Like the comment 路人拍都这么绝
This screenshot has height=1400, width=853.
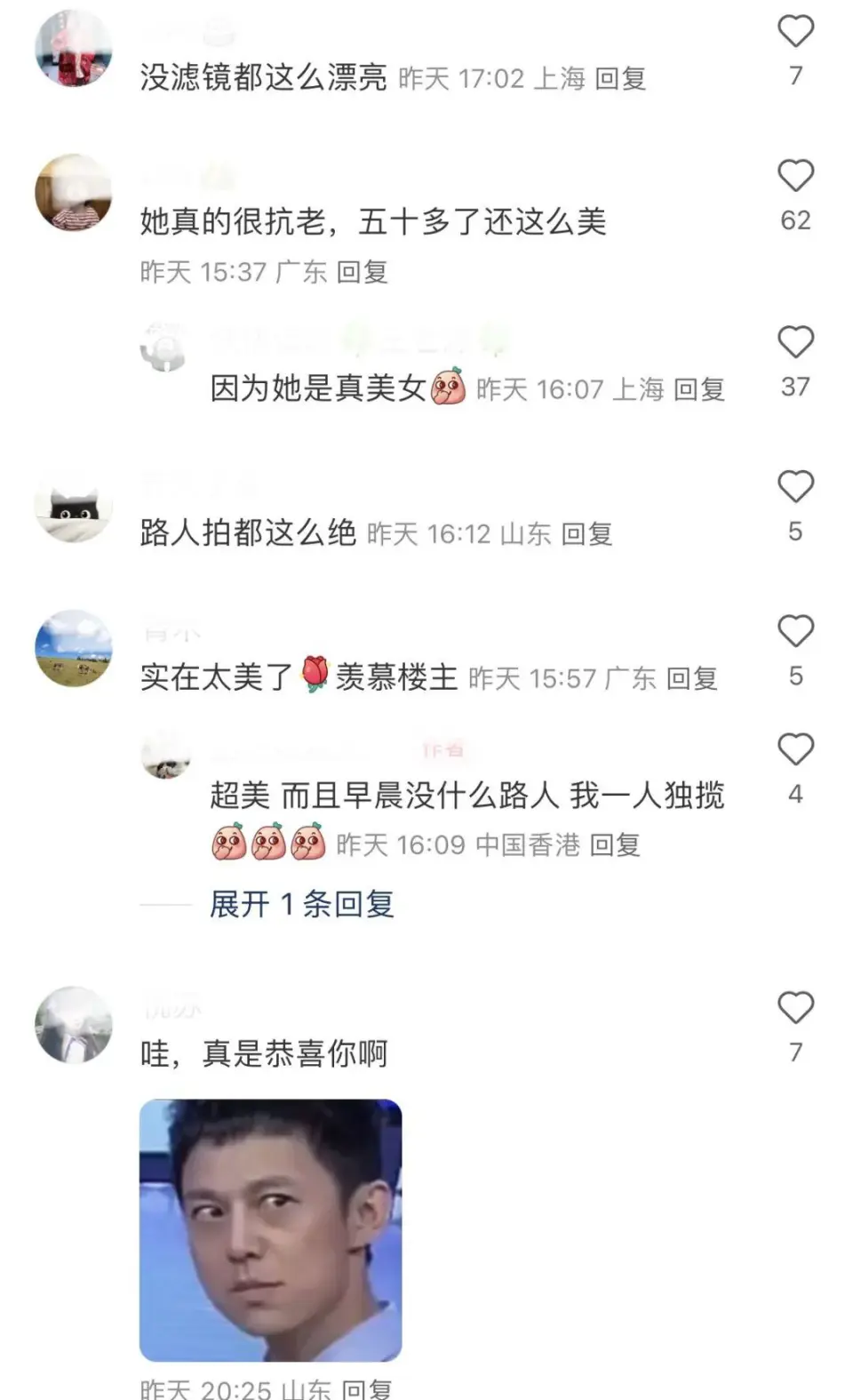(795, 487)
